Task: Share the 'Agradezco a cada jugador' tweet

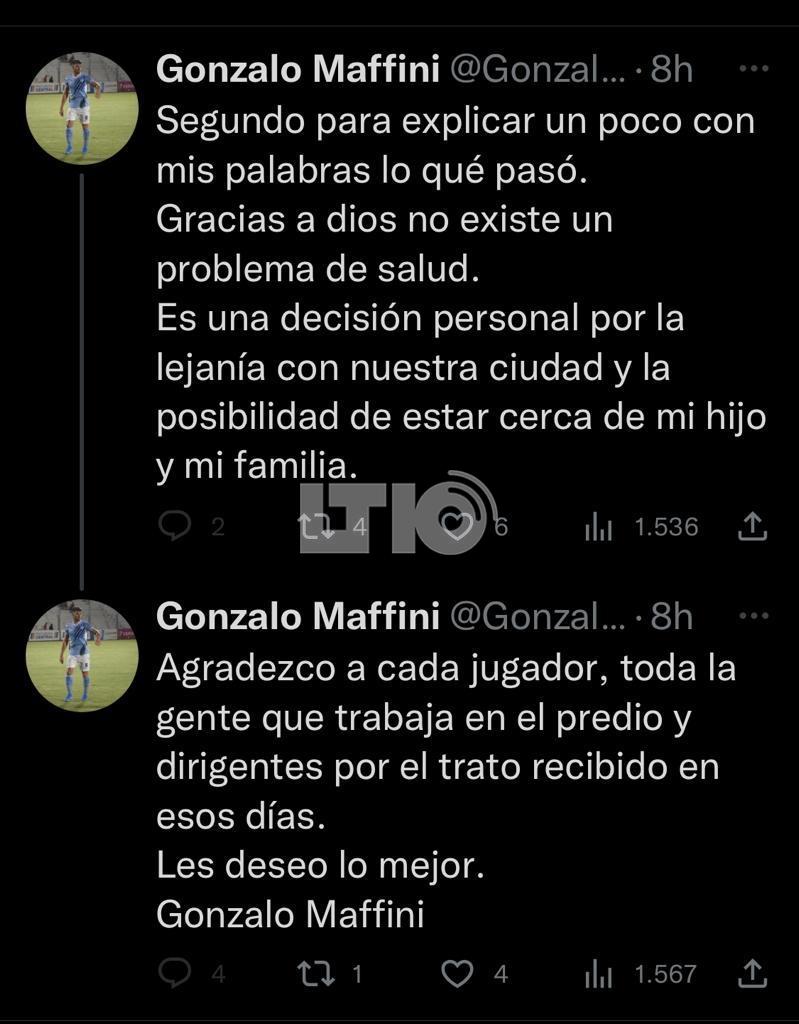Action: coord(752,972)
